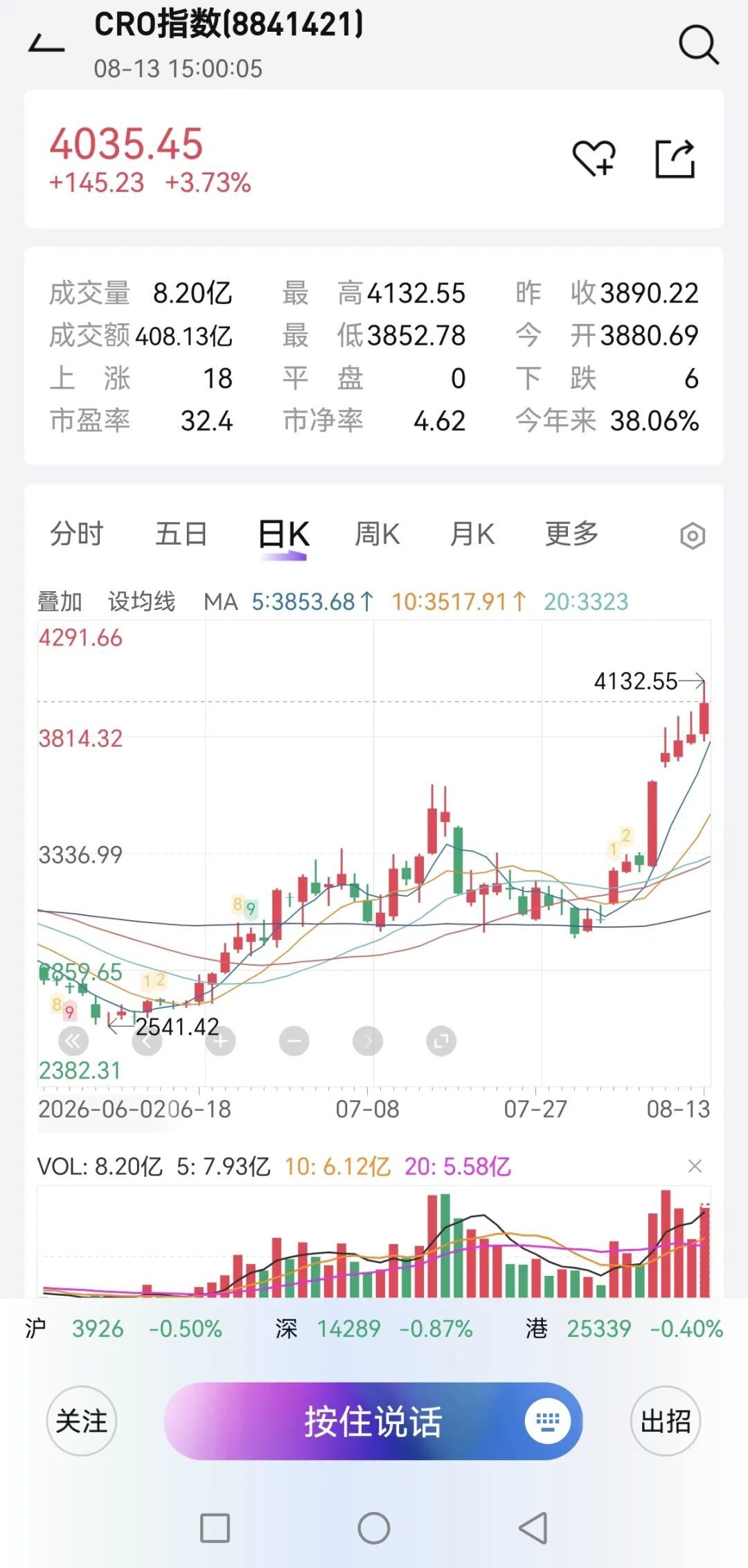Screen dimensions: 748x1568
Task: Open the 出招 button
Action: point(666,1421)
